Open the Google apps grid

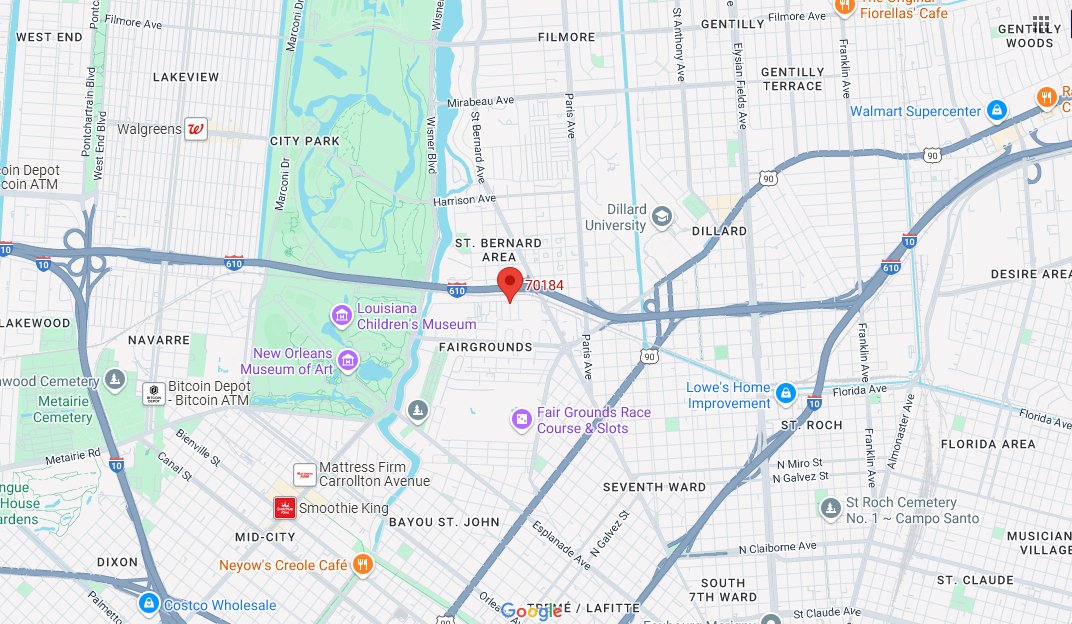click(1041, 25)
